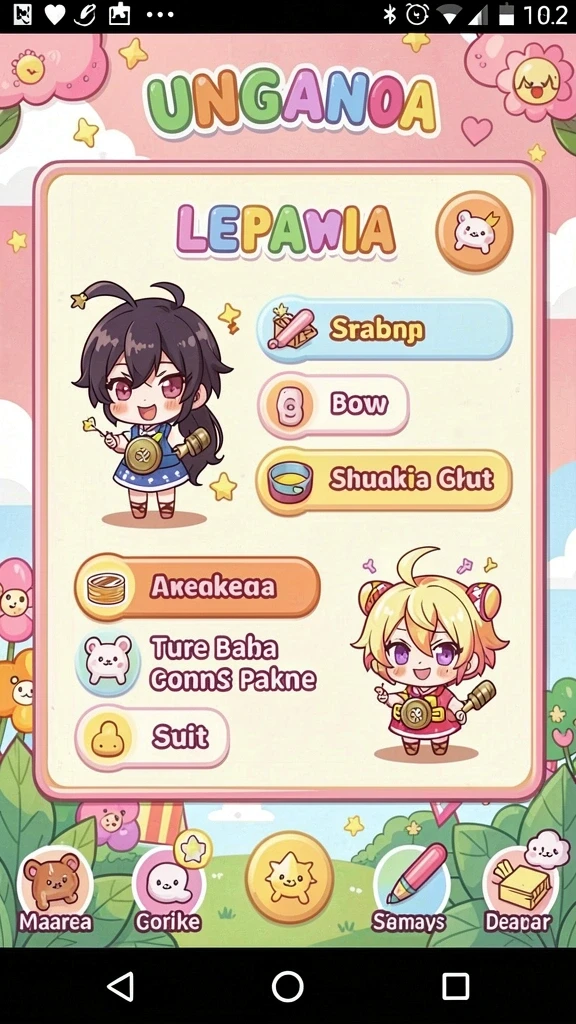
Task: Tap the orange hamster icon beside LEPAWIA
Action: point(475,232)
